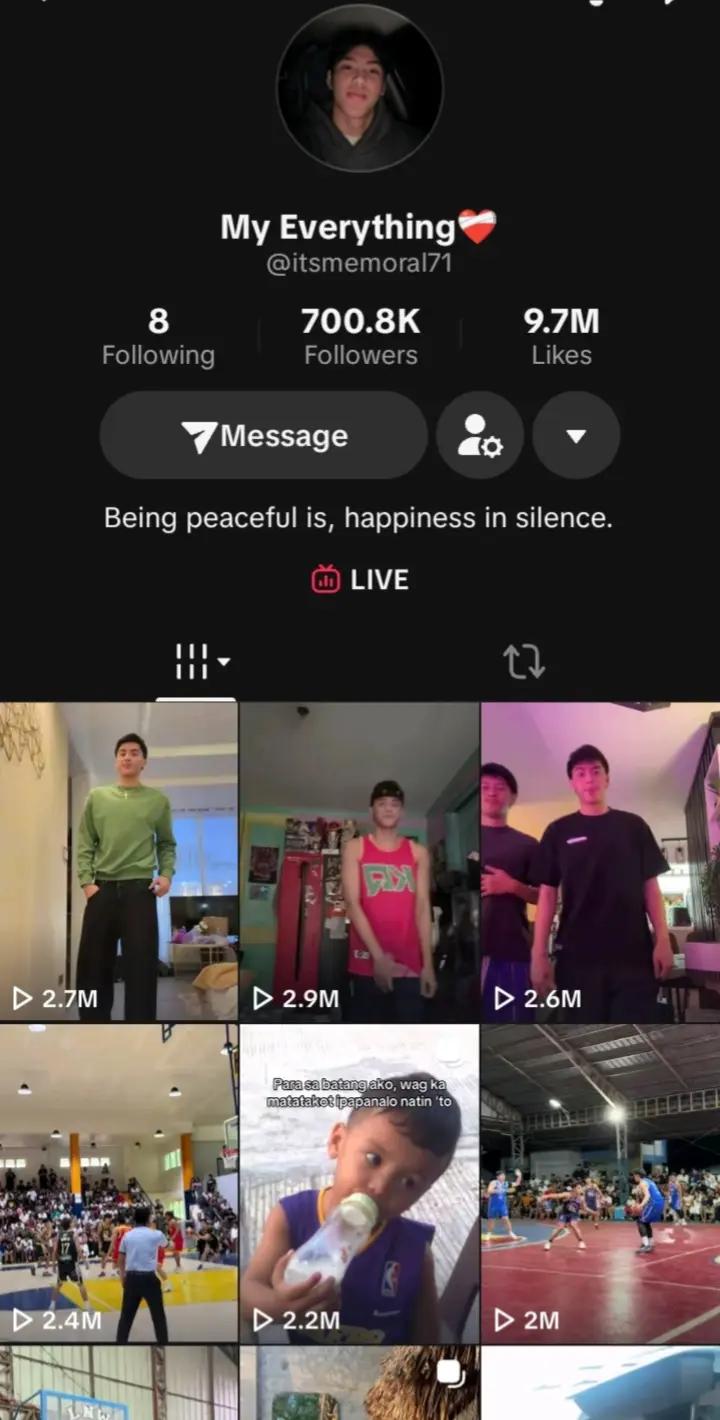This screenshot has height=1420, width=720.
Task: Tap the Message button
Action: [x=264, y=435]
